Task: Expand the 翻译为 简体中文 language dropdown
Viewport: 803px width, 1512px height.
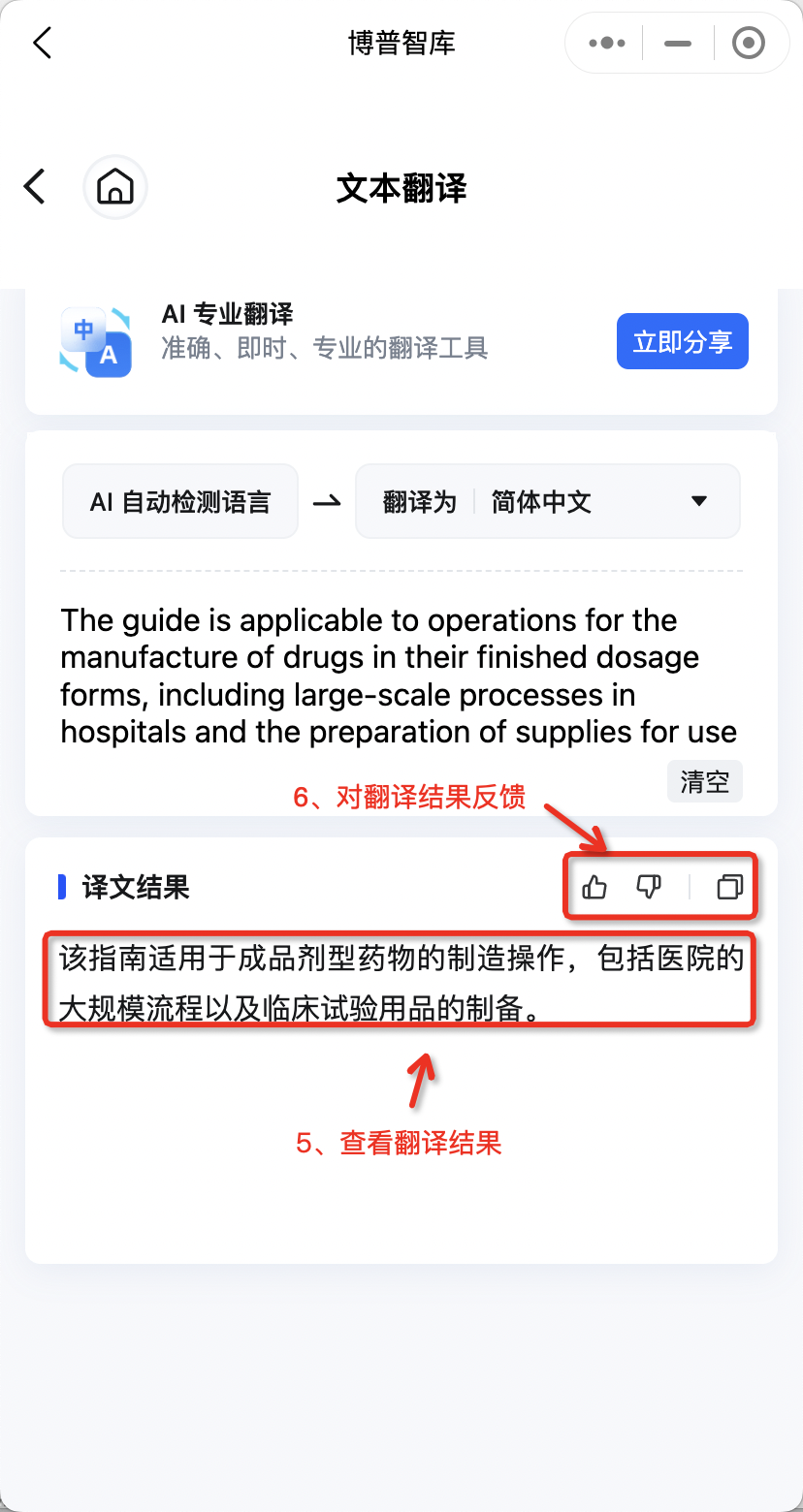Action: pyautogui.click(x=547, y=502)
